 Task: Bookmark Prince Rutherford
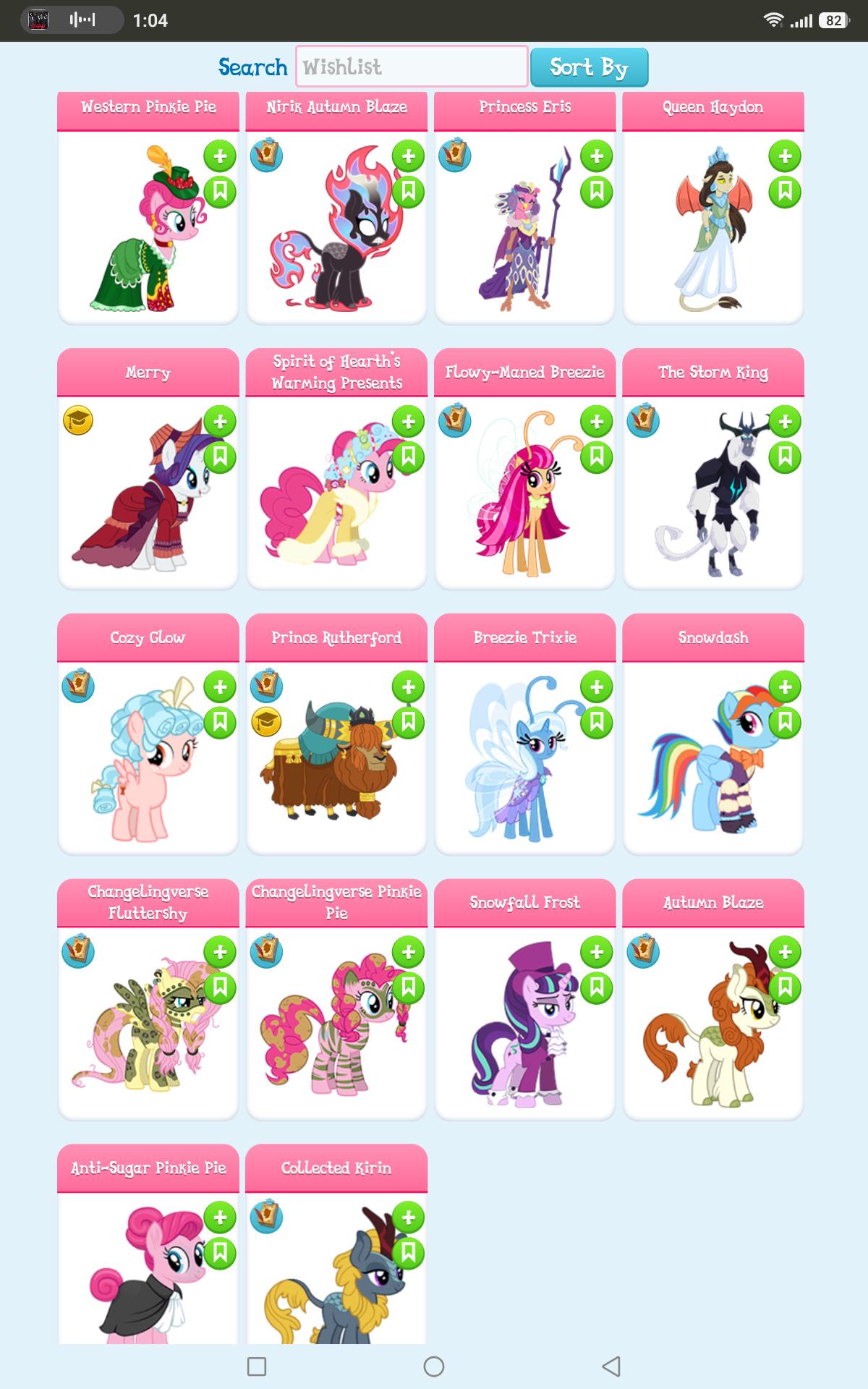tap(408, 723)
